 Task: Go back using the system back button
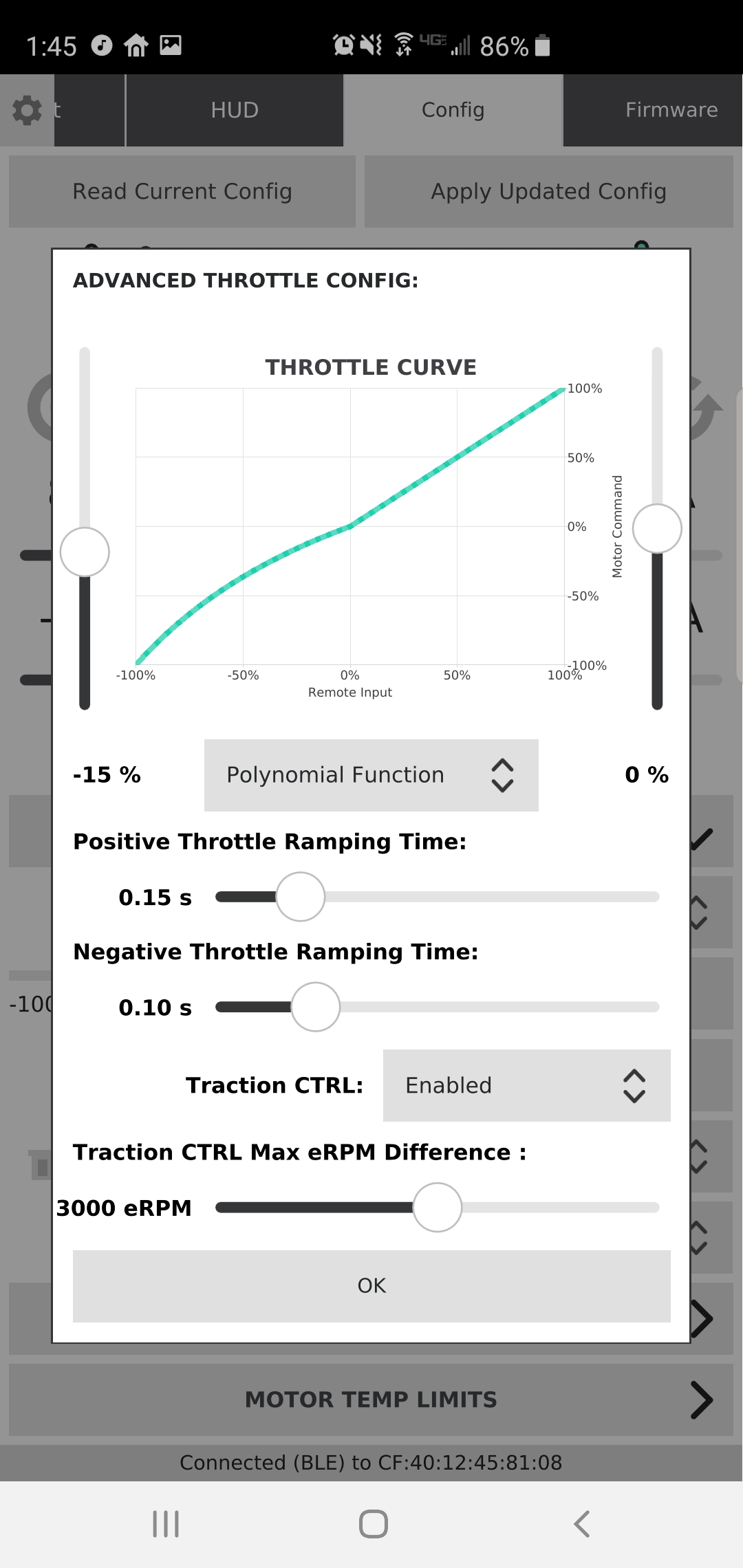click(x=582, y=1524)
